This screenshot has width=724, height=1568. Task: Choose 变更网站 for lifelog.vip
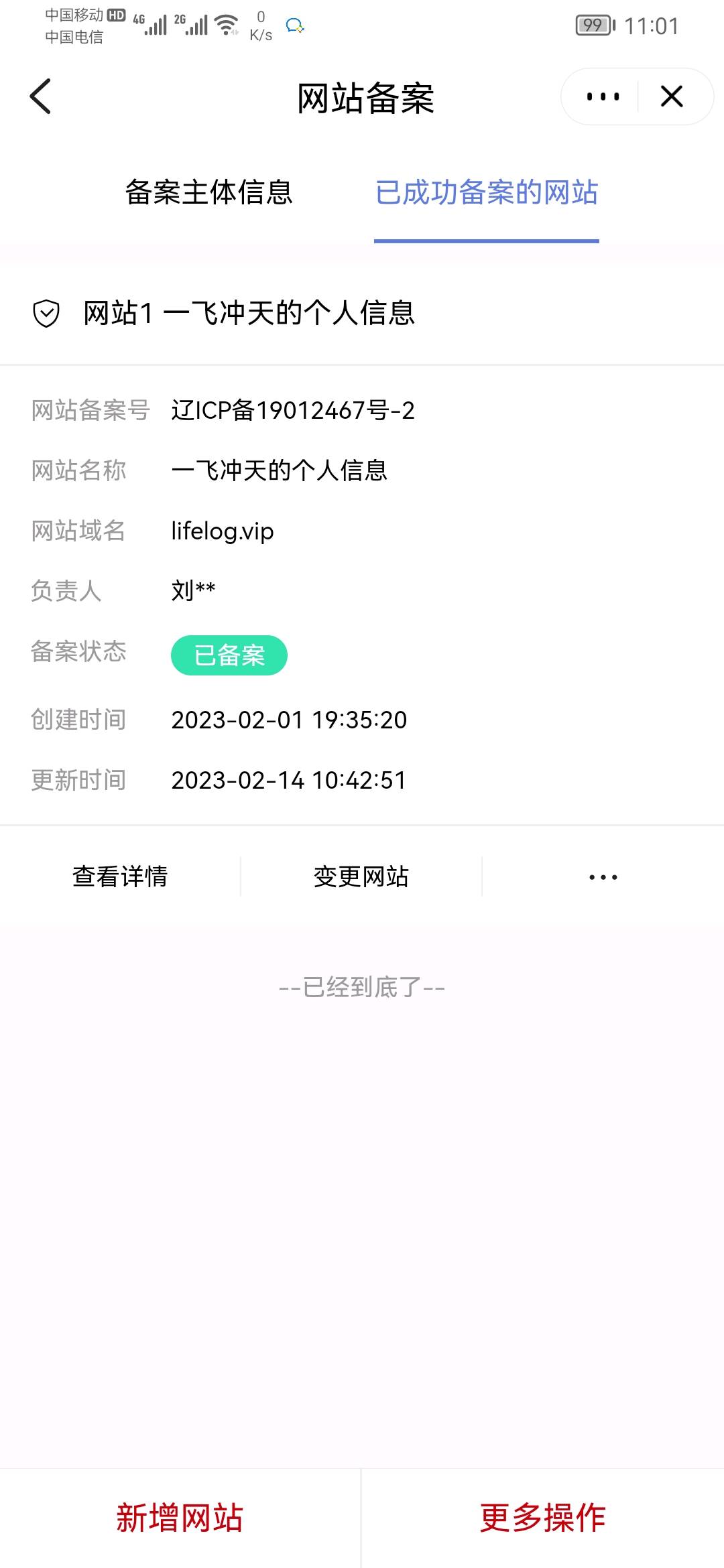[x=361, y=876]
